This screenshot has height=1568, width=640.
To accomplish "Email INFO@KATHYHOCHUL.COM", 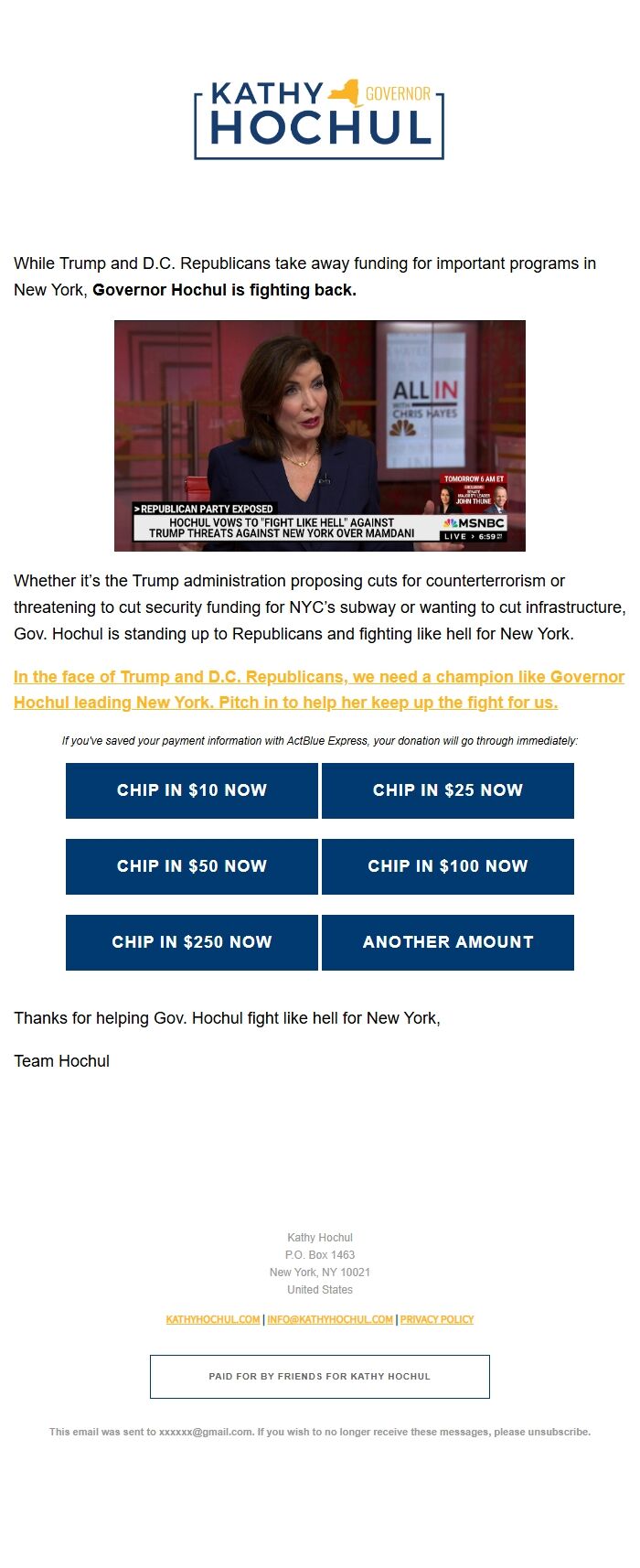I will coord(330,1319).
